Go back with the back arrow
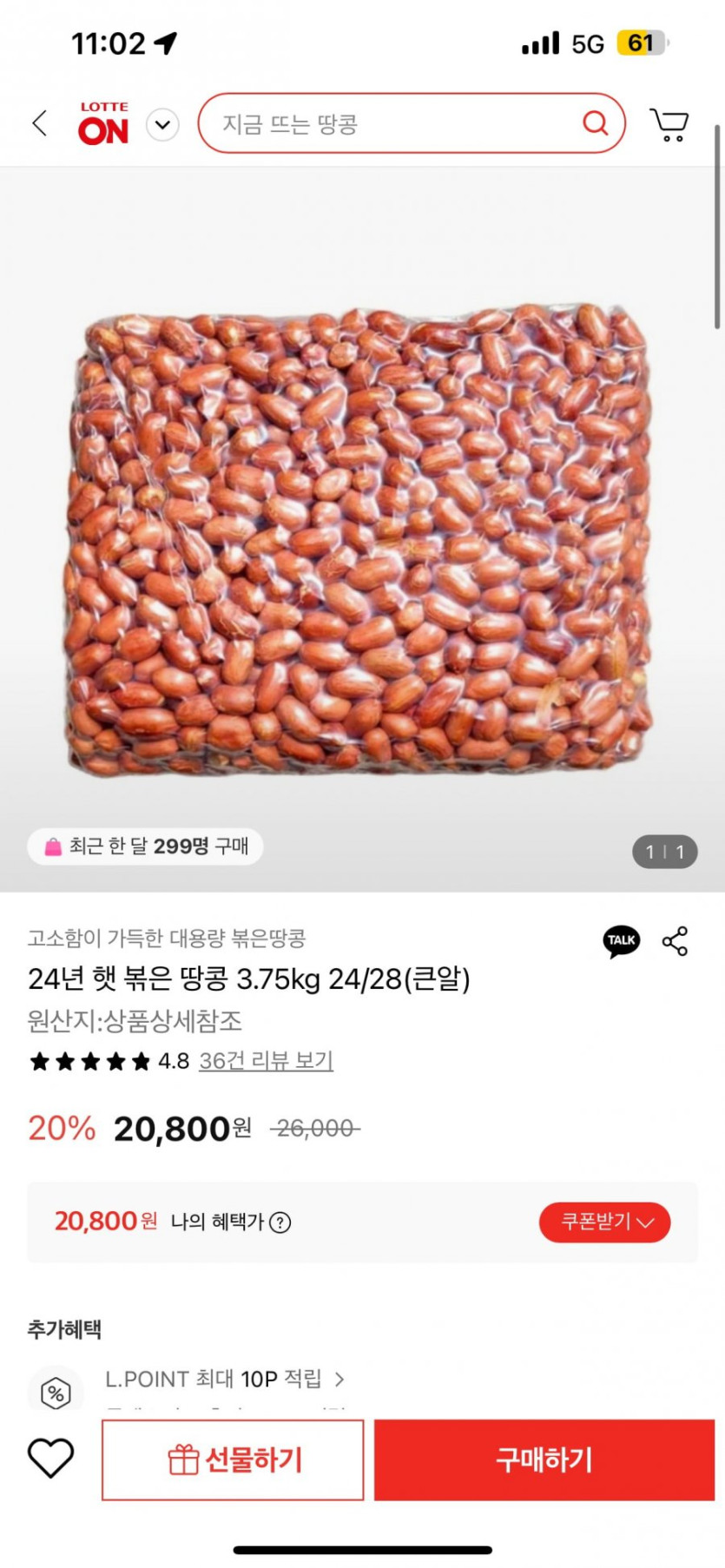The height and width of the screenshot is (1568, 725). 38,123
